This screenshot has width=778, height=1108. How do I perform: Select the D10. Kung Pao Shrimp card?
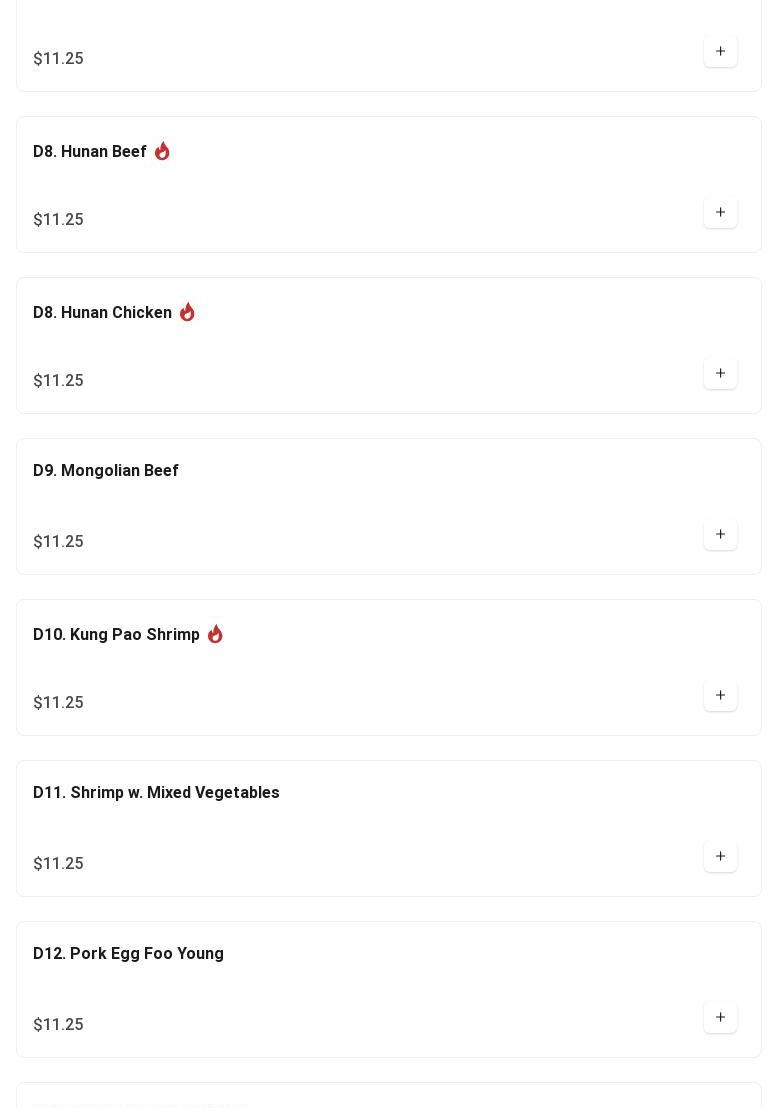pyautogui.click(x=116, y=635)
